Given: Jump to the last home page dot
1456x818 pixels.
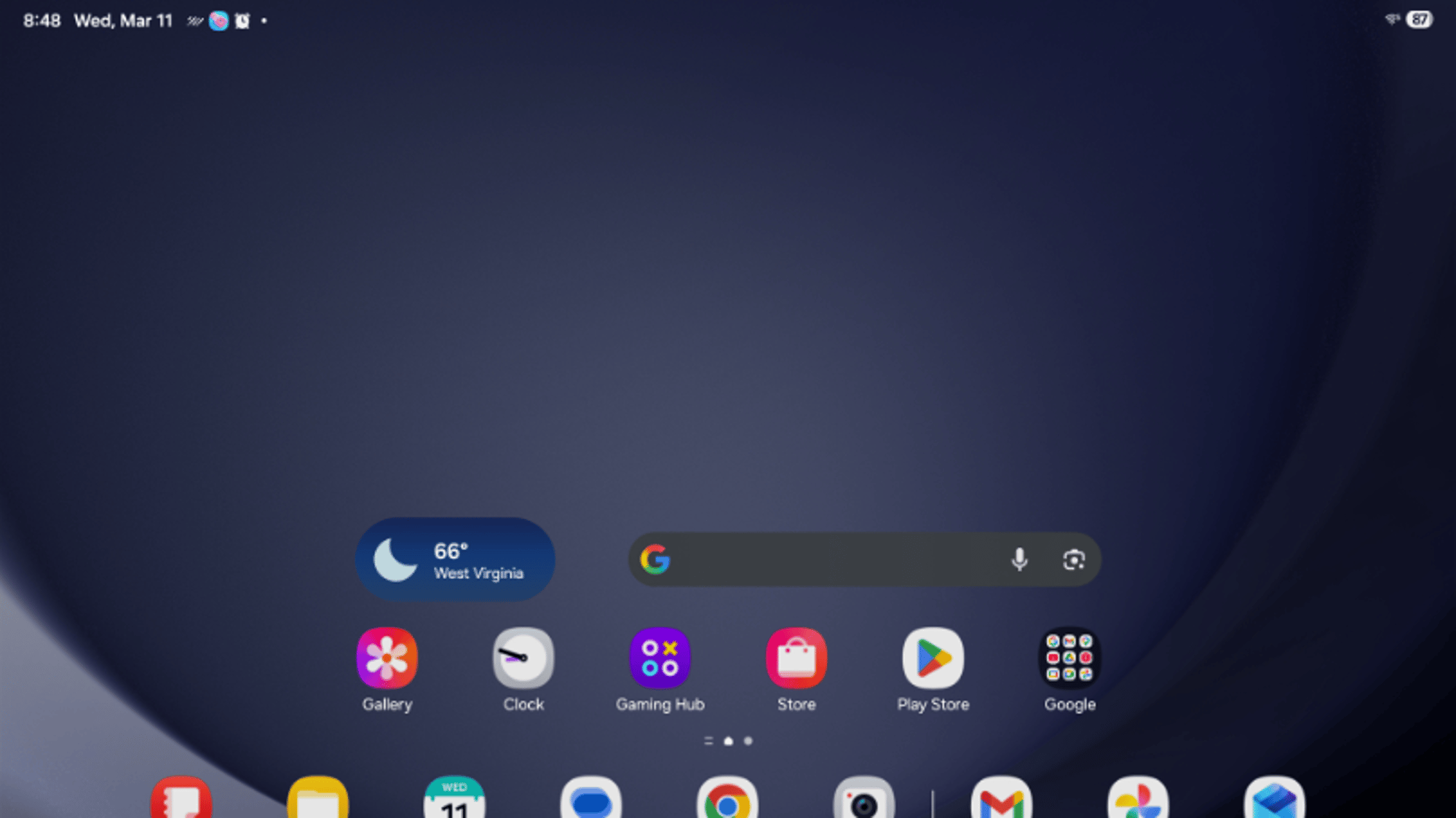Looking at the screenshot, I should [x=748, y=741].
